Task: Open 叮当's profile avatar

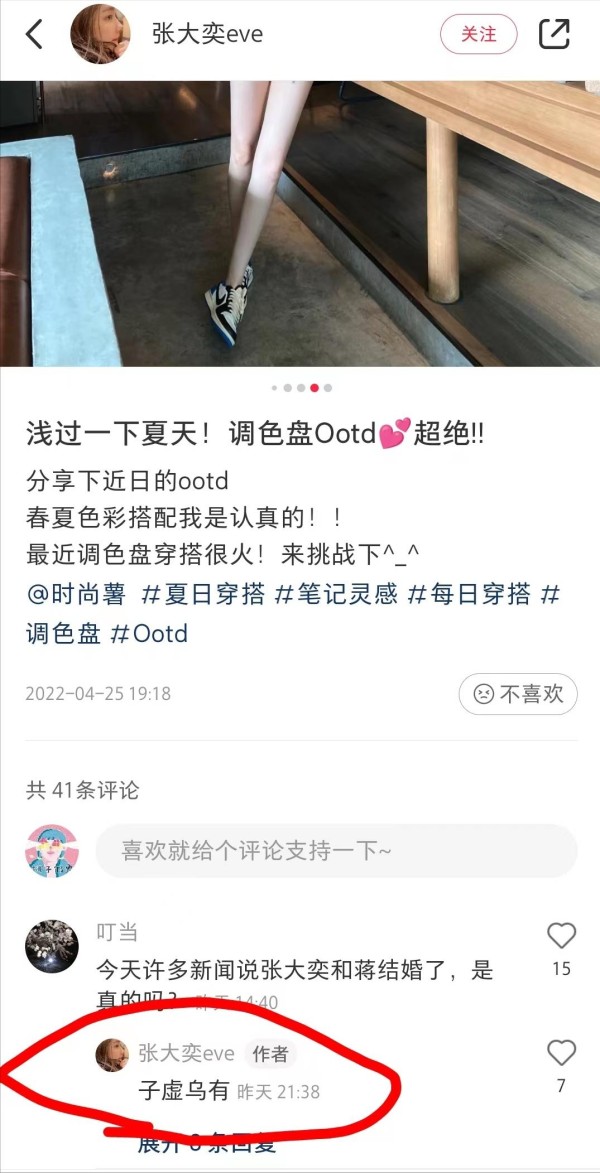Action: [52, 946]
